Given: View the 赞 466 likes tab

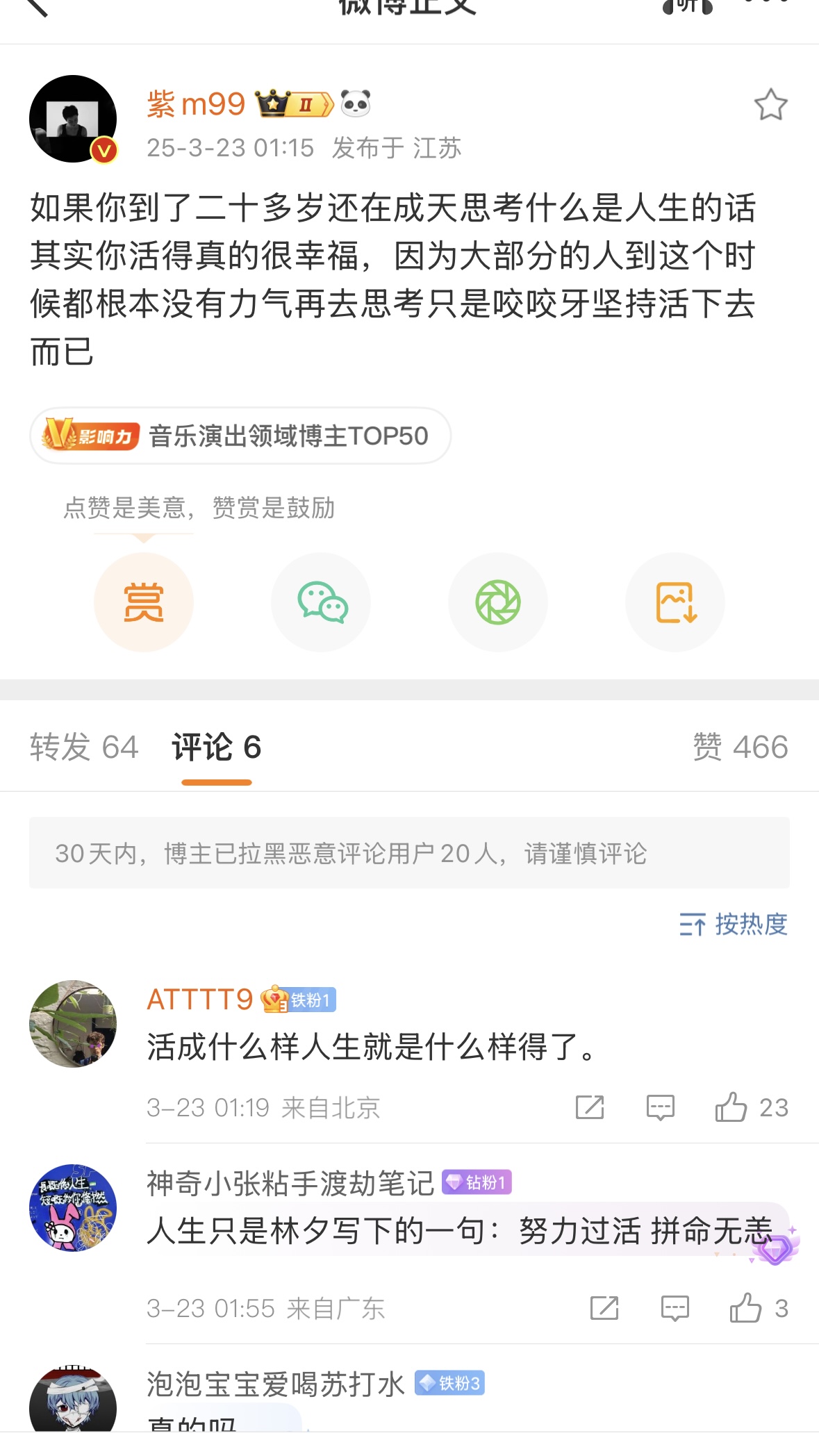Looking at the screenshot, I should (x=741, y=747).
